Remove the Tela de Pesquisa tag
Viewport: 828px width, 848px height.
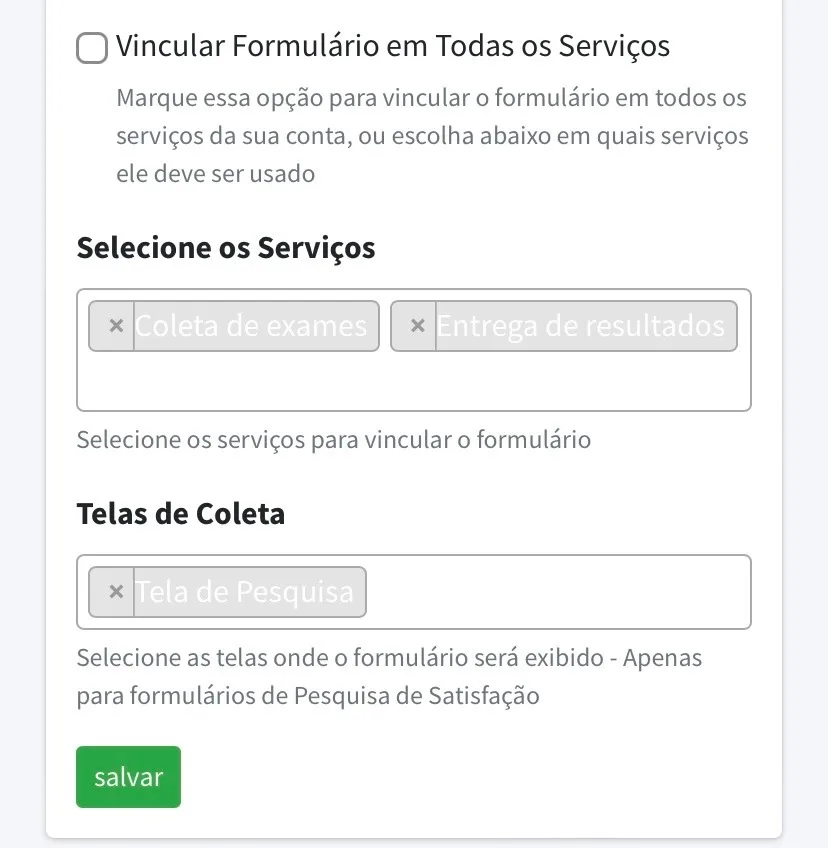[x=115, y=592]
